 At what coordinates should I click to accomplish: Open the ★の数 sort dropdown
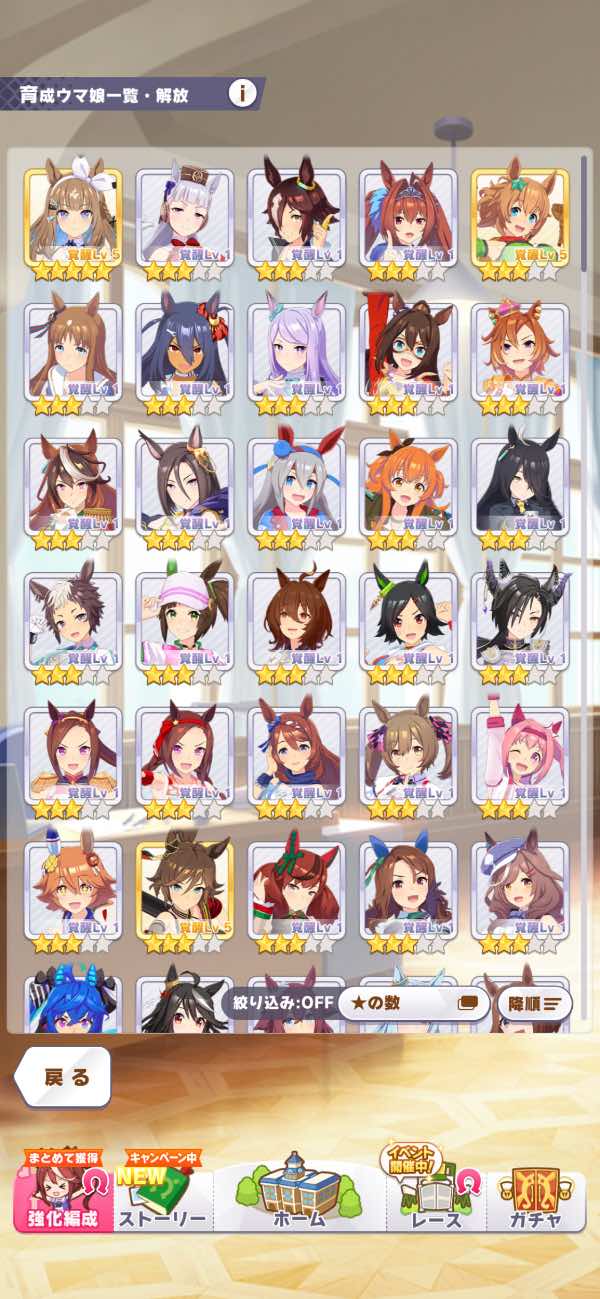408,1003
